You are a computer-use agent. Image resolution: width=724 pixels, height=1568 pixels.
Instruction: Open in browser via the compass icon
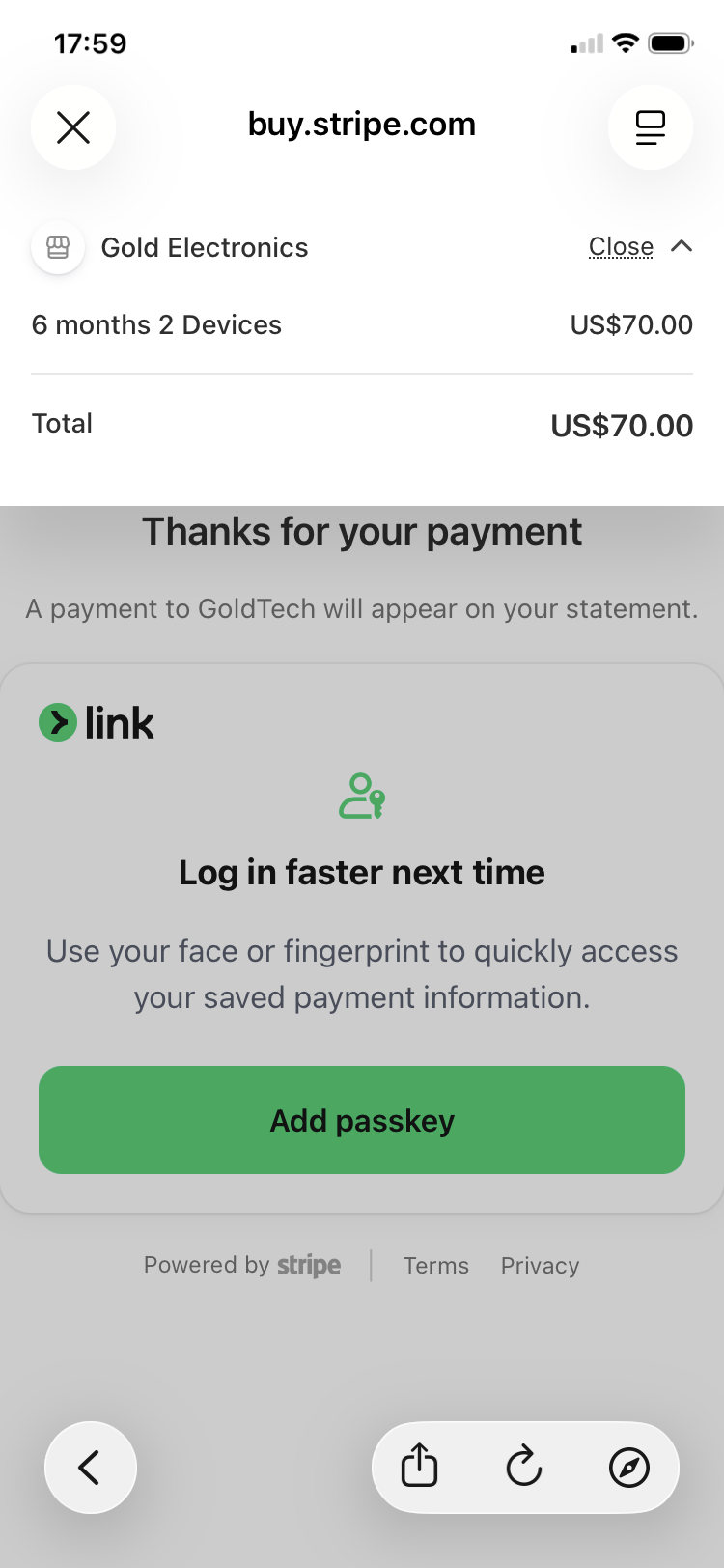[628, 1468]
